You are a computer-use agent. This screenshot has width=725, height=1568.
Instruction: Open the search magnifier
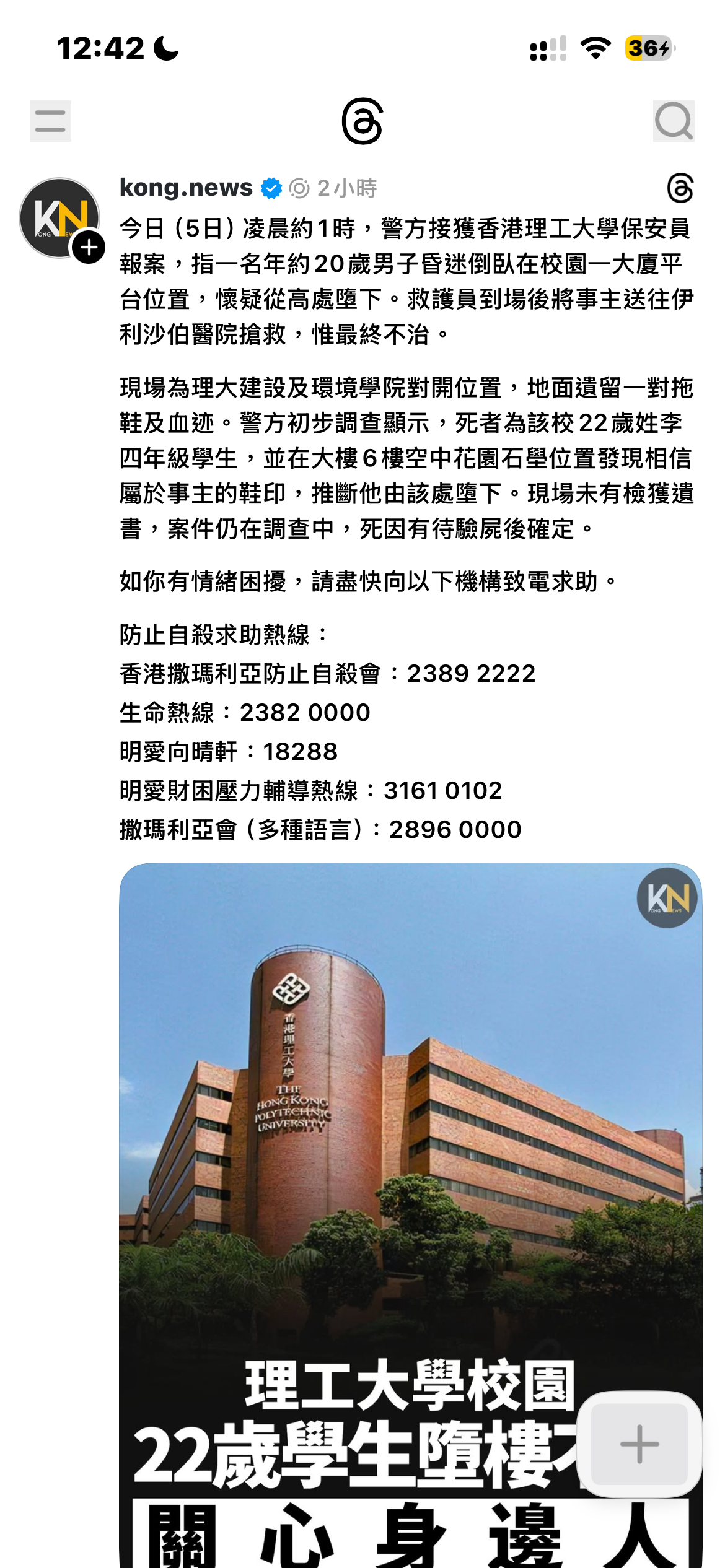click(674, 121)
